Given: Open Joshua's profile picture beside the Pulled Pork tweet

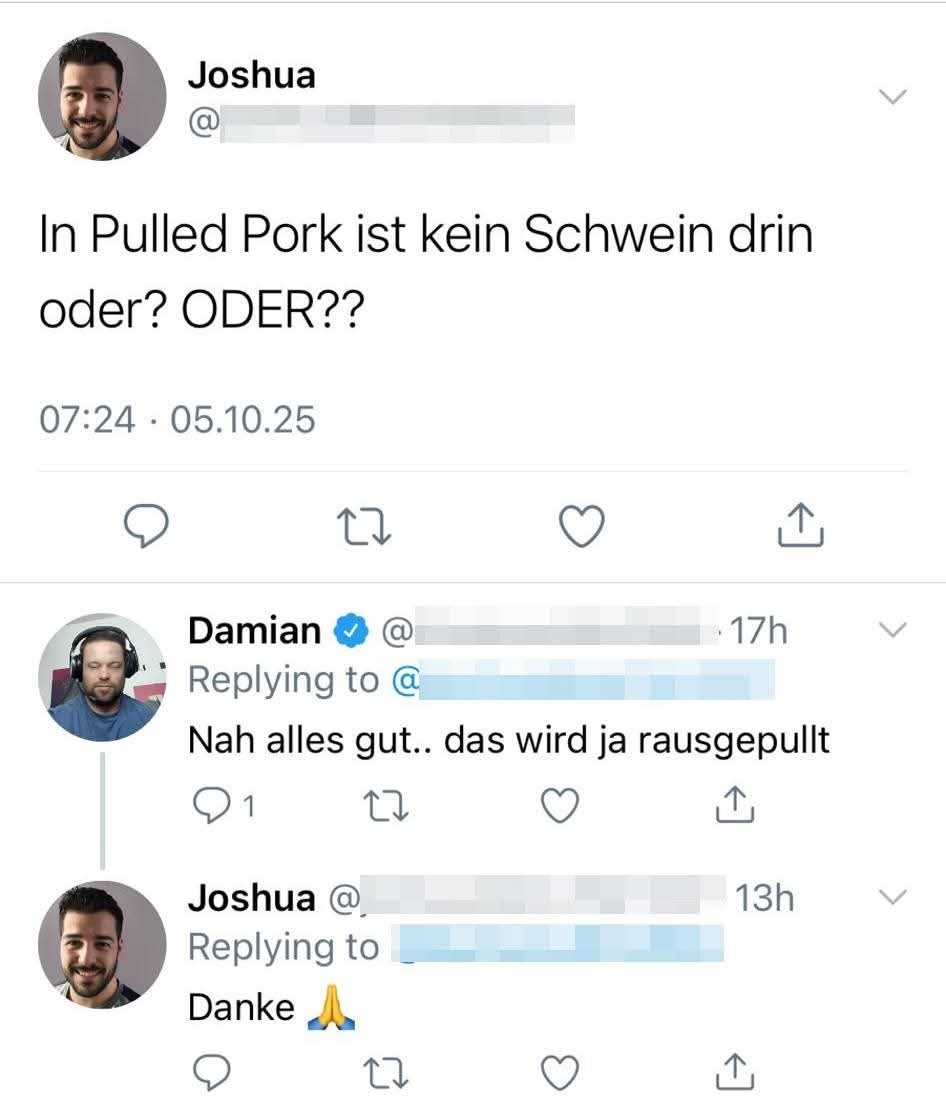Looking at the screenshot, I should [102, 97].
